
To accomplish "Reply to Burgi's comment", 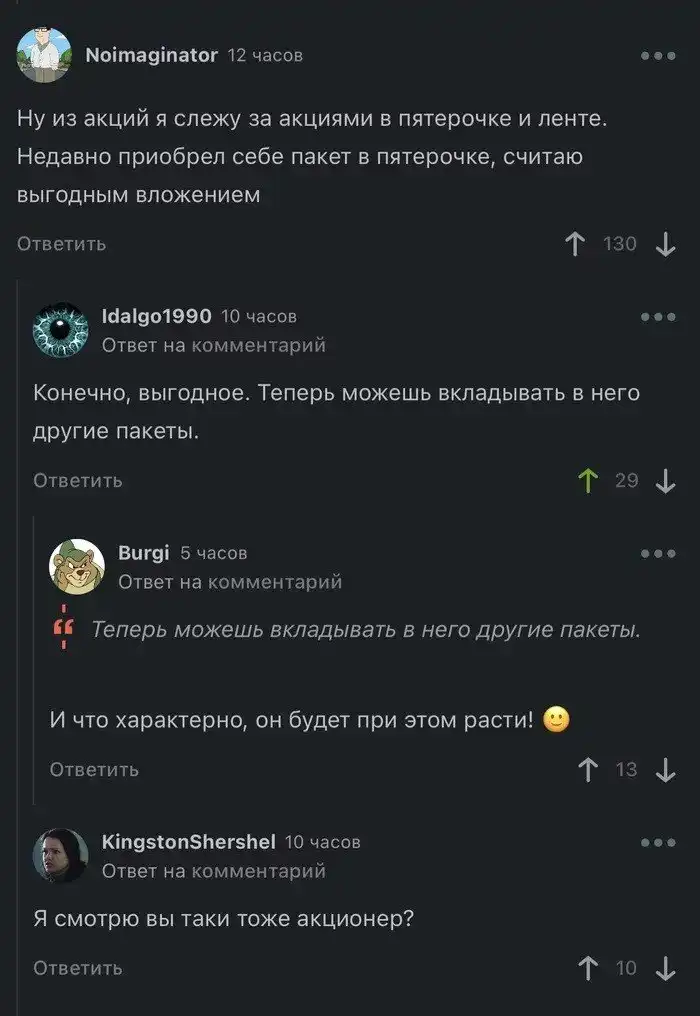I will click(94, 770).
